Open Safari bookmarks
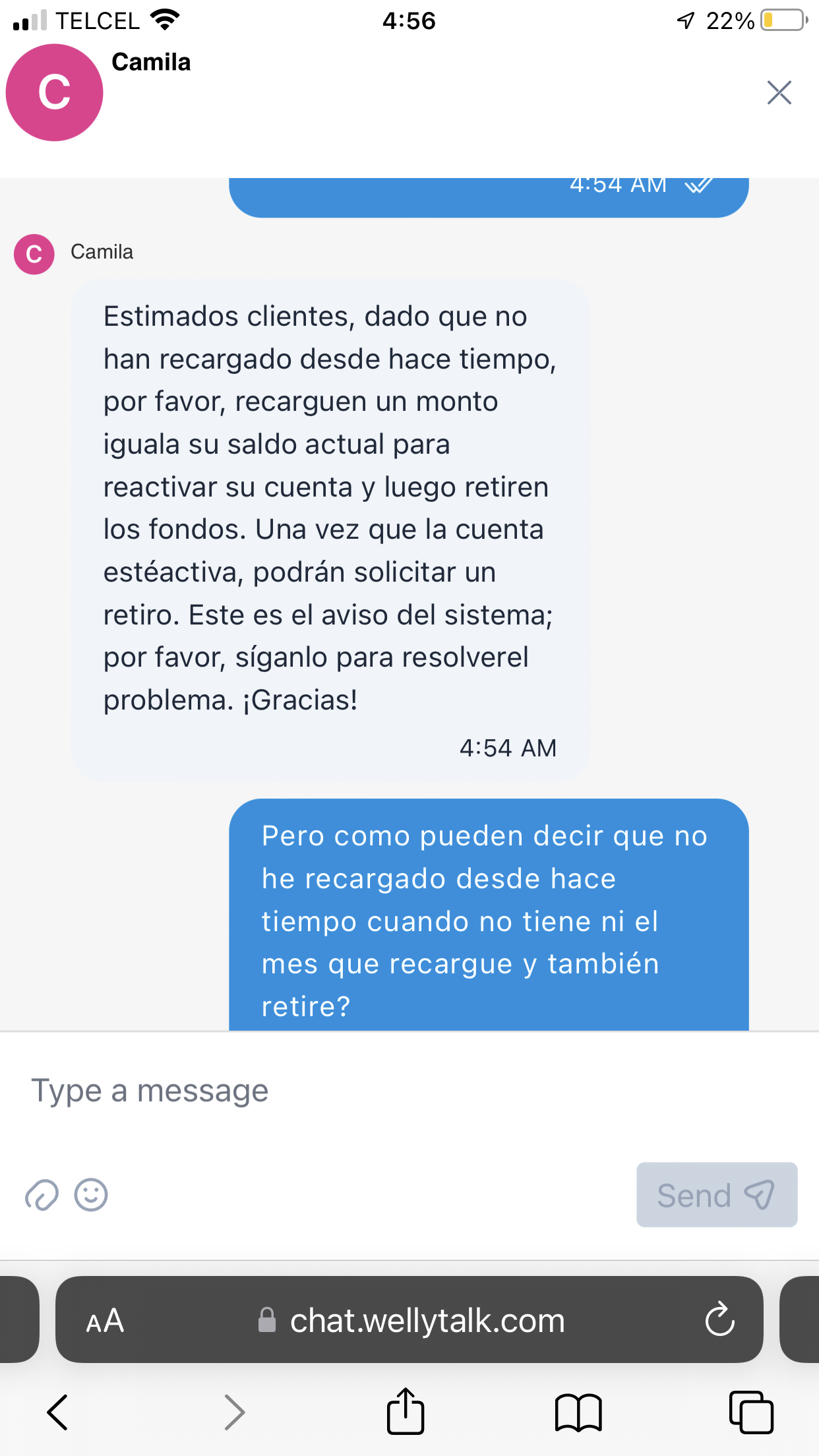This screenshot has width=819, height=1456. pos(578,1412)
